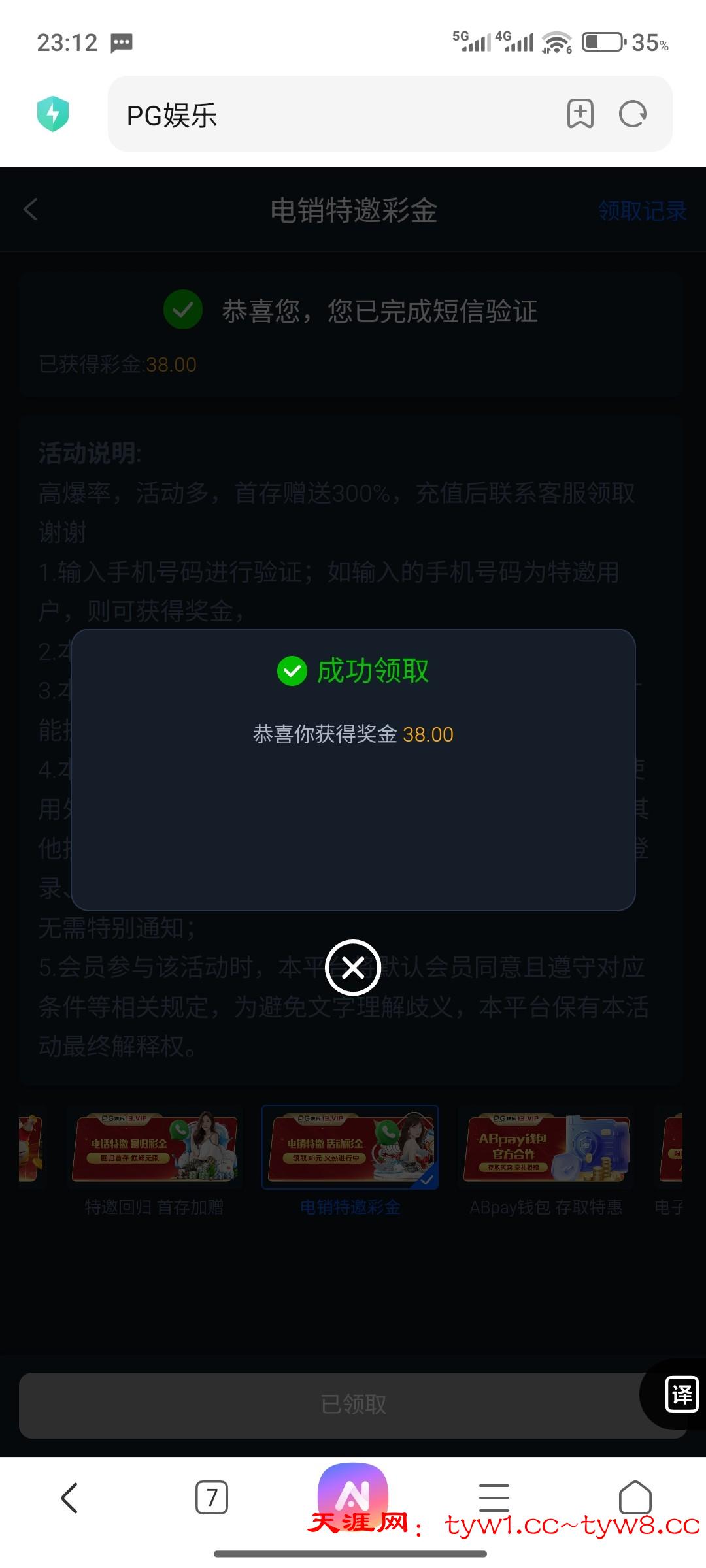Open the browser hamburger menu
The image size is (706, 1568).
pos(494,1497)
